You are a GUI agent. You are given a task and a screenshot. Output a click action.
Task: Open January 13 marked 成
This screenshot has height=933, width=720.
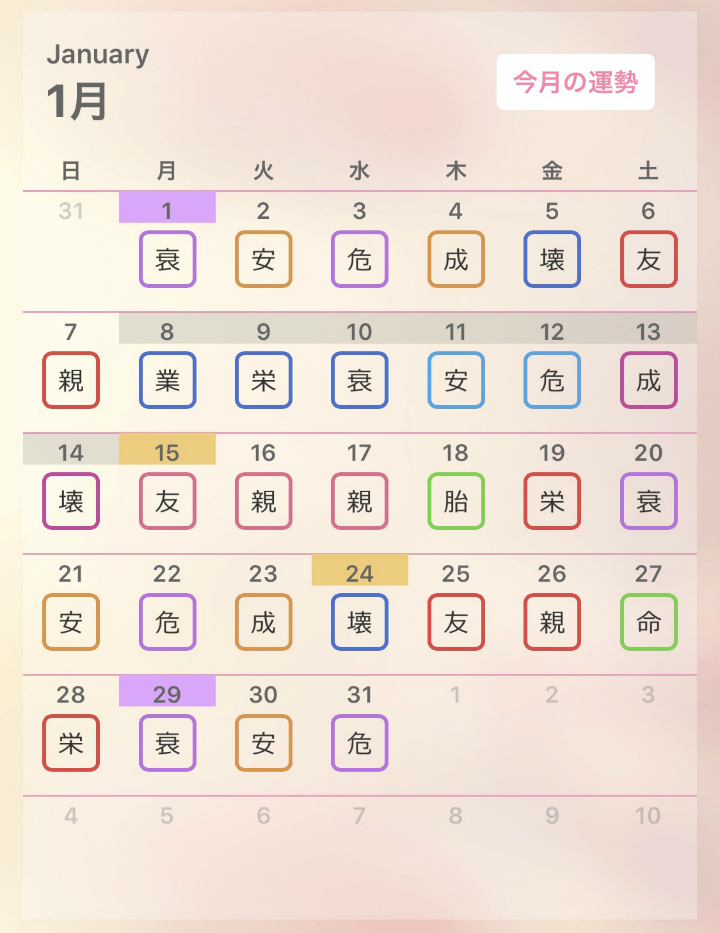click(x=648, y=380)
